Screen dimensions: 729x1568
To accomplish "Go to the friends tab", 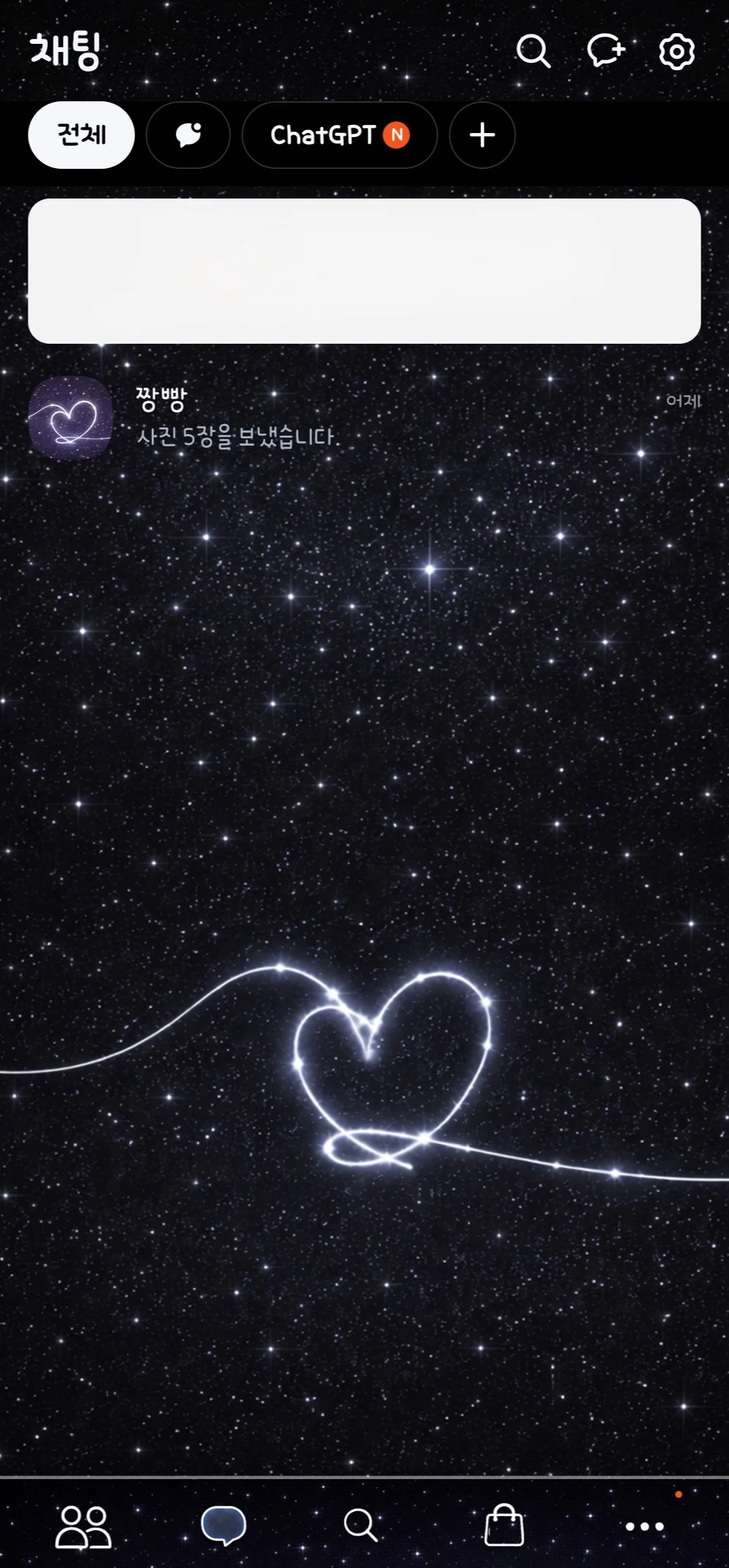I will pyautogui.click(x=83, y=1526).
